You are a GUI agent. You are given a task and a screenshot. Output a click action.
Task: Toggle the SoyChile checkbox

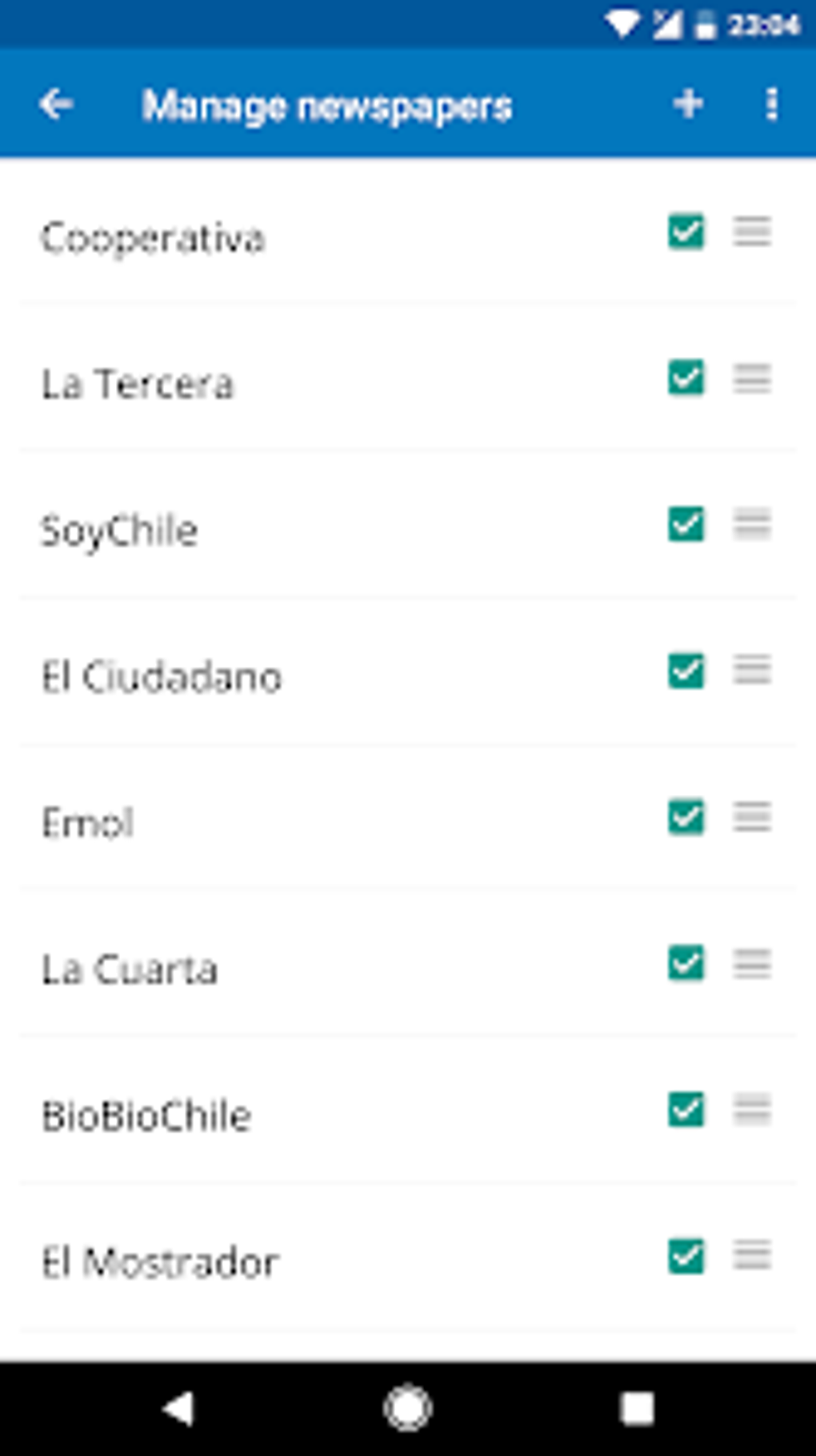[x=686, y=524]
